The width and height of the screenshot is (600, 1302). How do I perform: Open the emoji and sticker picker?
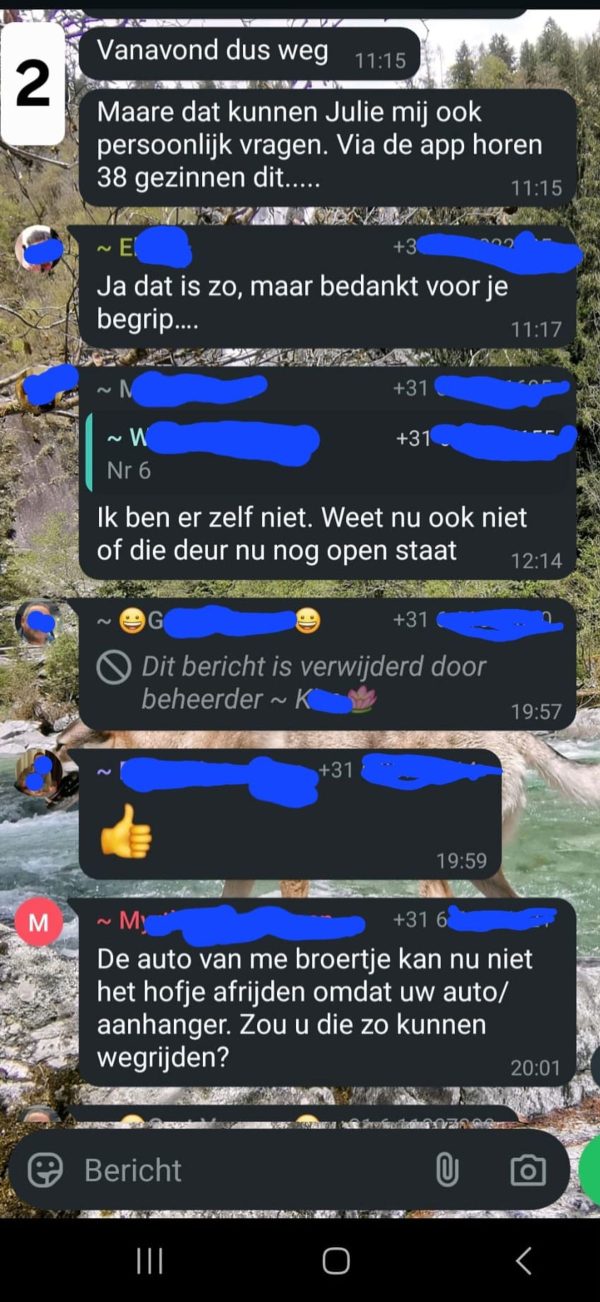tap(45, 1170)
